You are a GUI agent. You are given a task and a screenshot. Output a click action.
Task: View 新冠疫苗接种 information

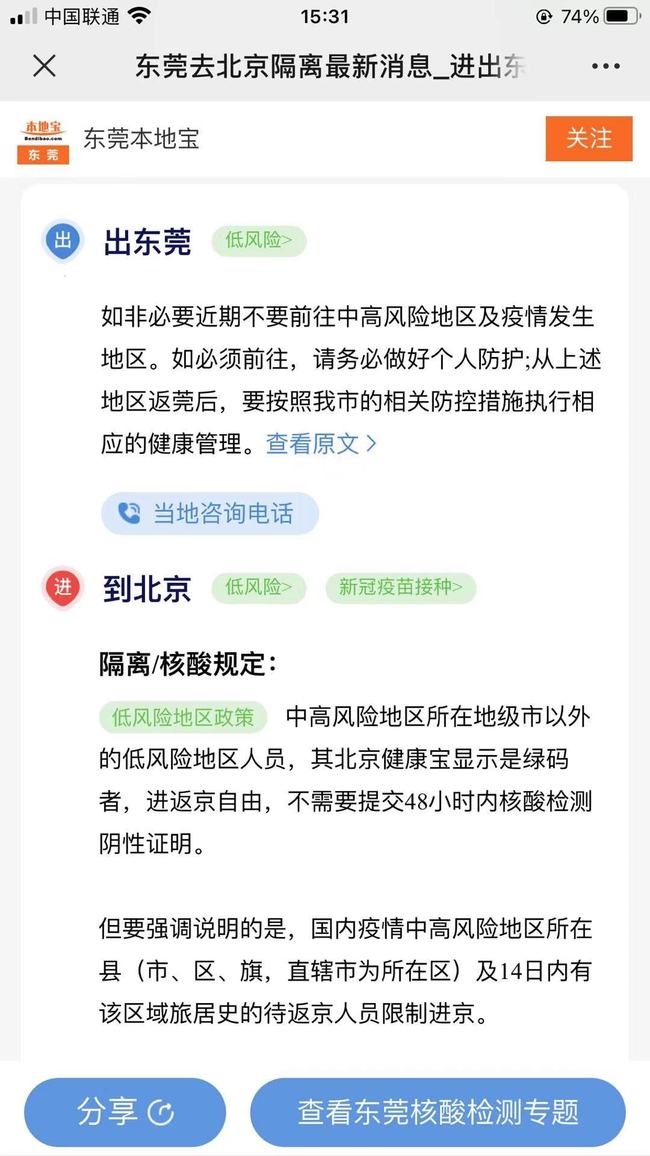(400, 588)
